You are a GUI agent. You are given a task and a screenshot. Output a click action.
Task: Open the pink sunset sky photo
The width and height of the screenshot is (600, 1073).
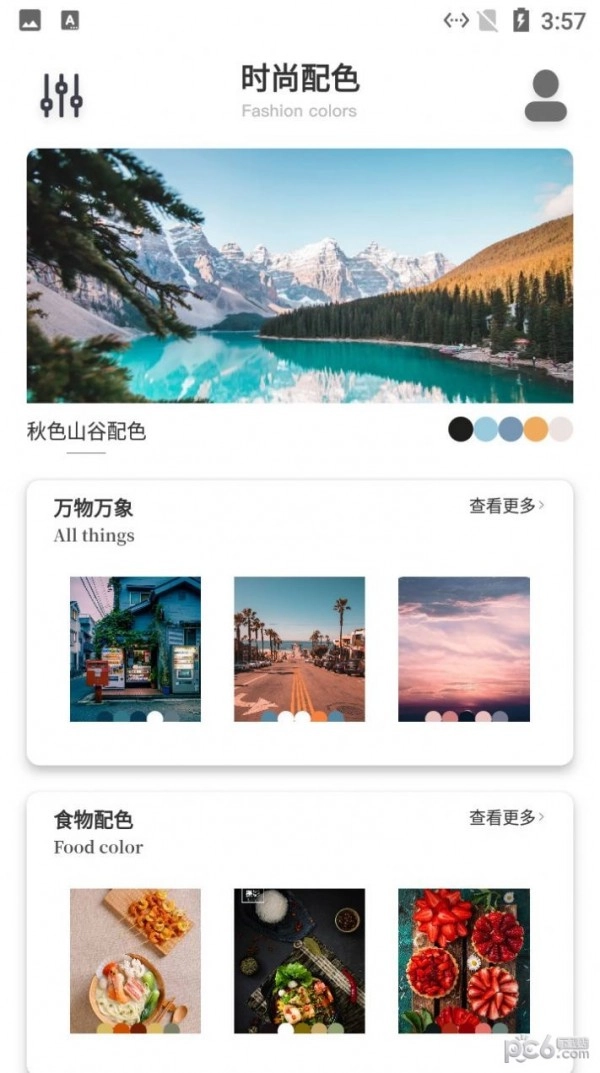[464, 649]
